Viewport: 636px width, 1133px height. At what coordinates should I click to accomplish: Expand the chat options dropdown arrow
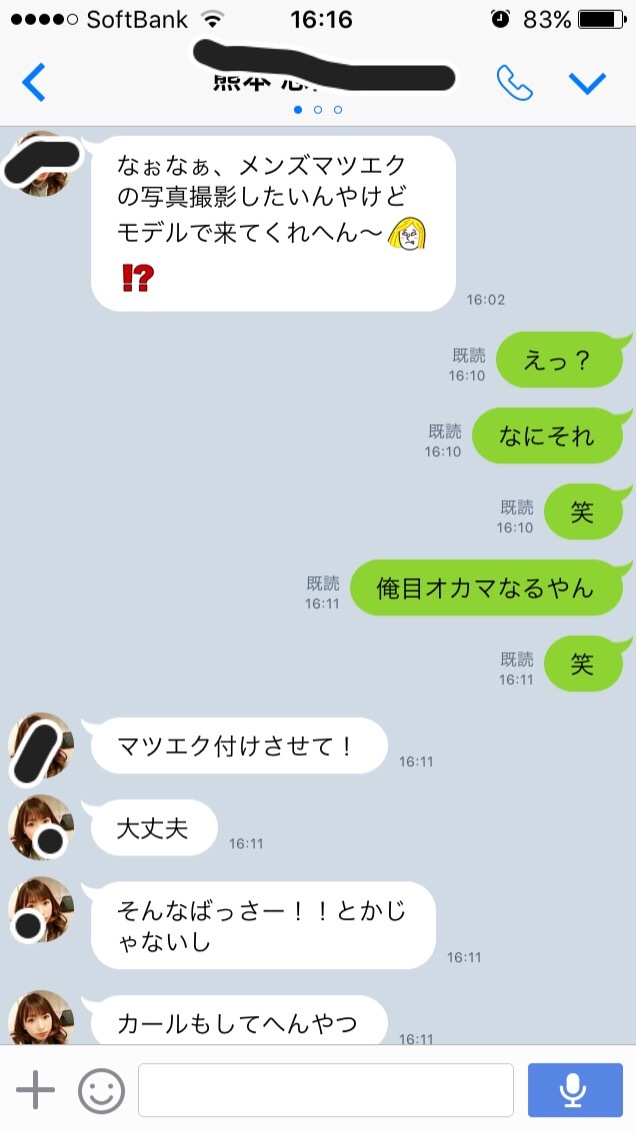coord(587,83)
